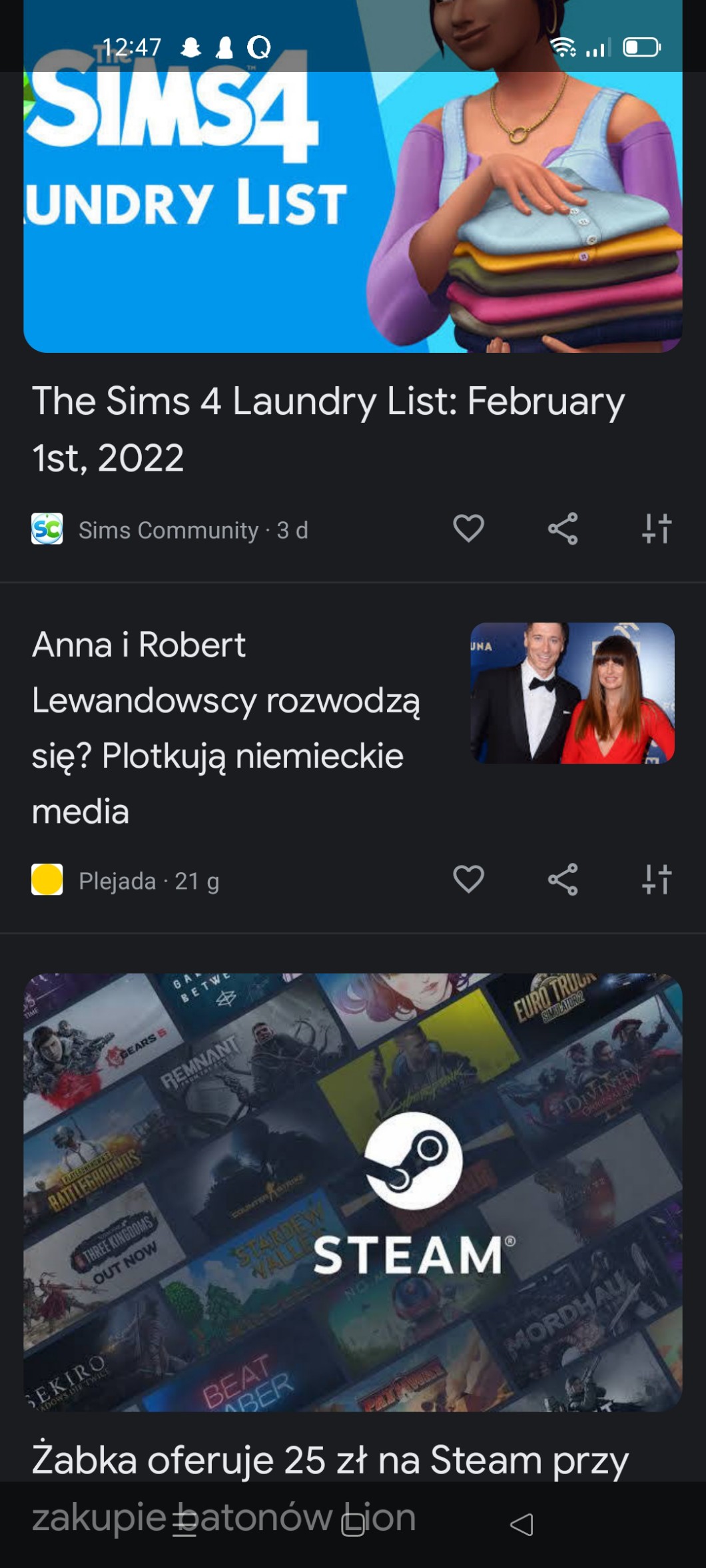Open the Żabka Steam offer article
Screen dimensions: 706x1568
352,1192
